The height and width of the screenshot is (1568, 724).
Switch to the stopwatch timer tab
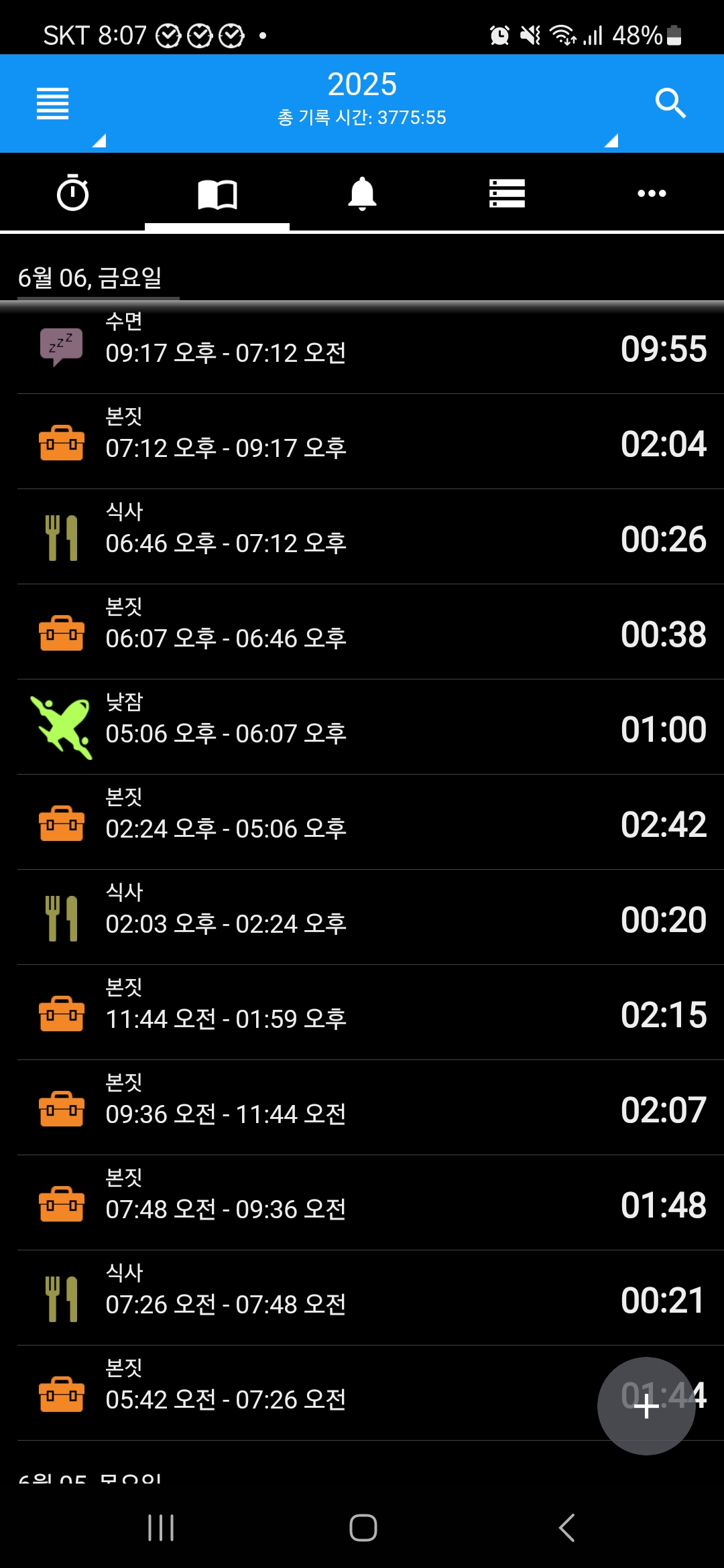tap(72, 194)
